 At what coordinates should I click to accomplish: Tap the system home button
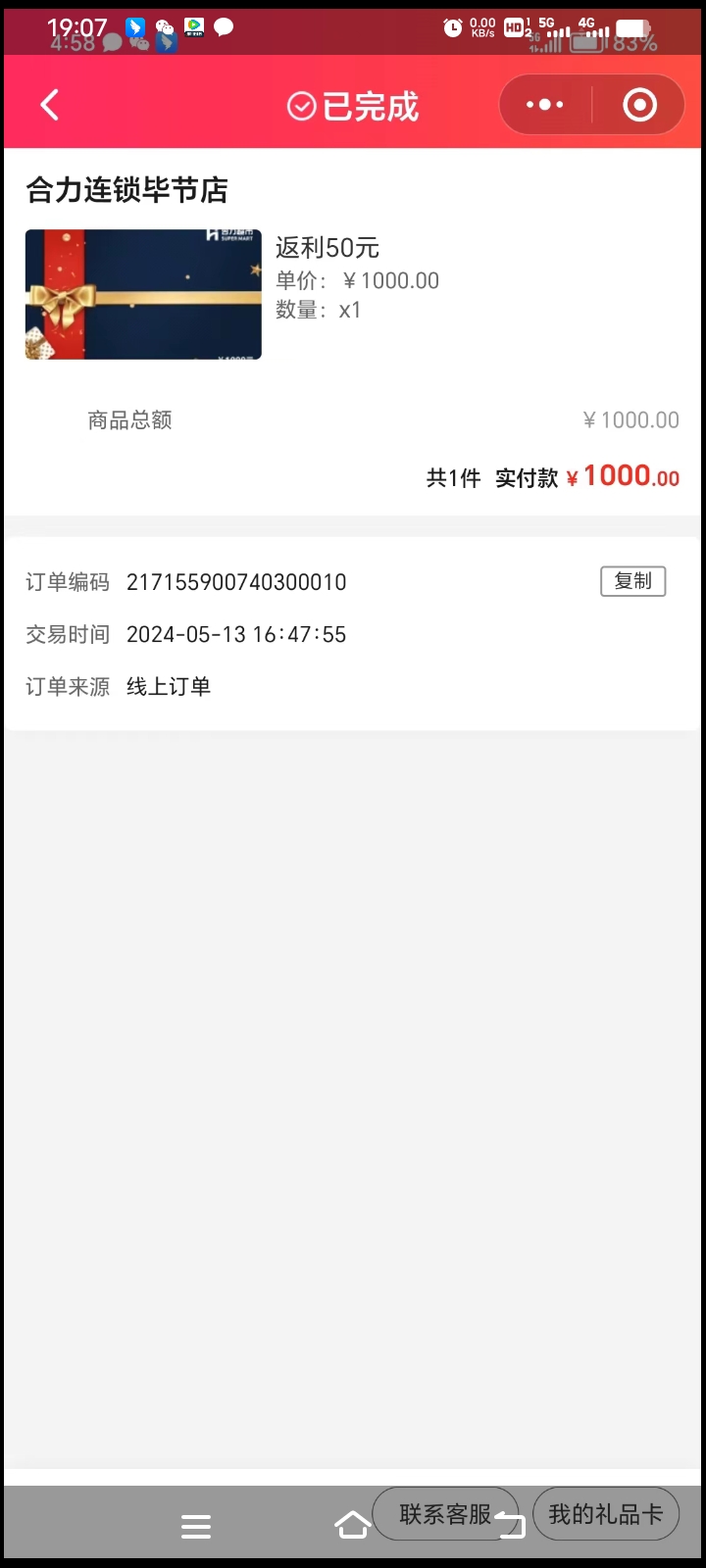[x=352, y=1526]
